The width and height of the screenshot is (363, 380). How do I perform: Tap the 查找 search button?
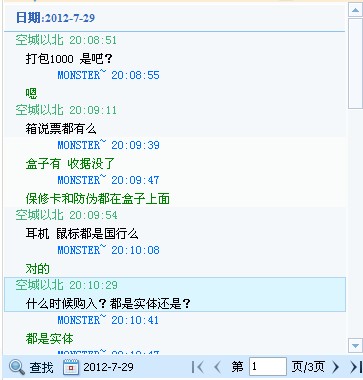[x=31, y=367]
